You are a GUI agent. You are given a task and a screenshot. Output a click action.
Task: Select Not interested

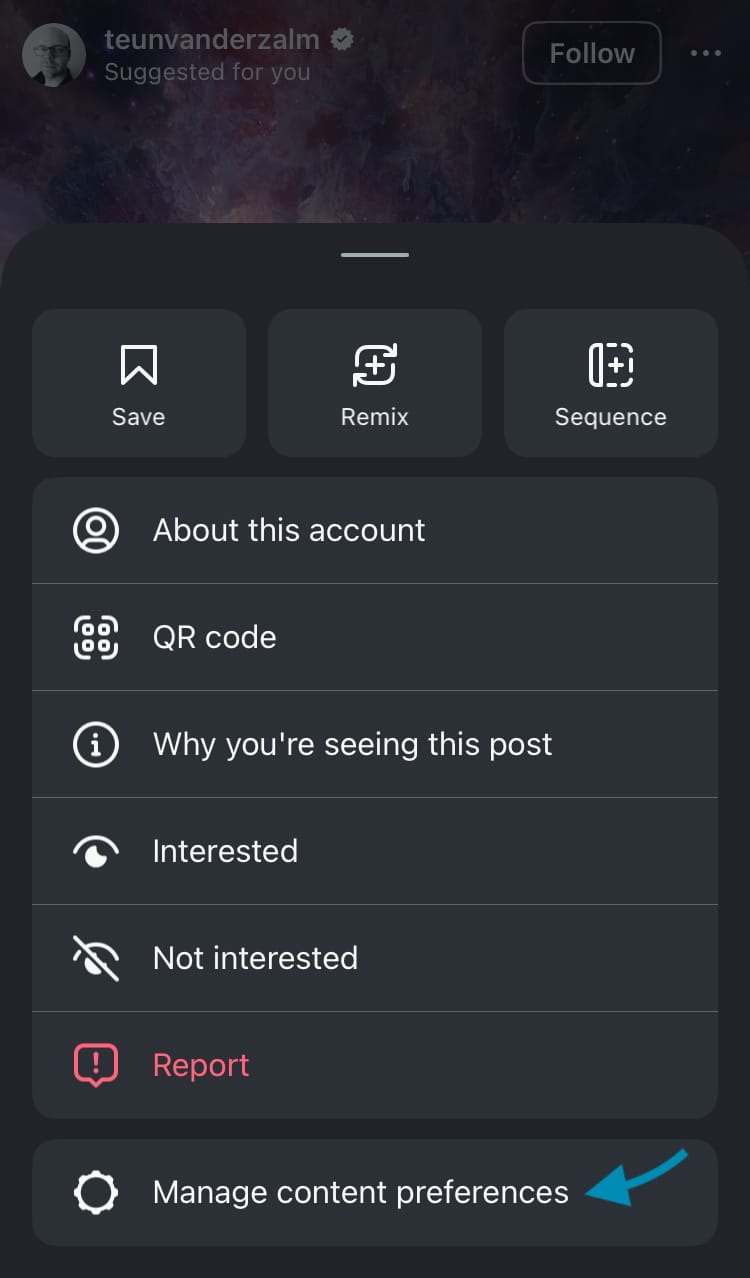pos(375,958)
